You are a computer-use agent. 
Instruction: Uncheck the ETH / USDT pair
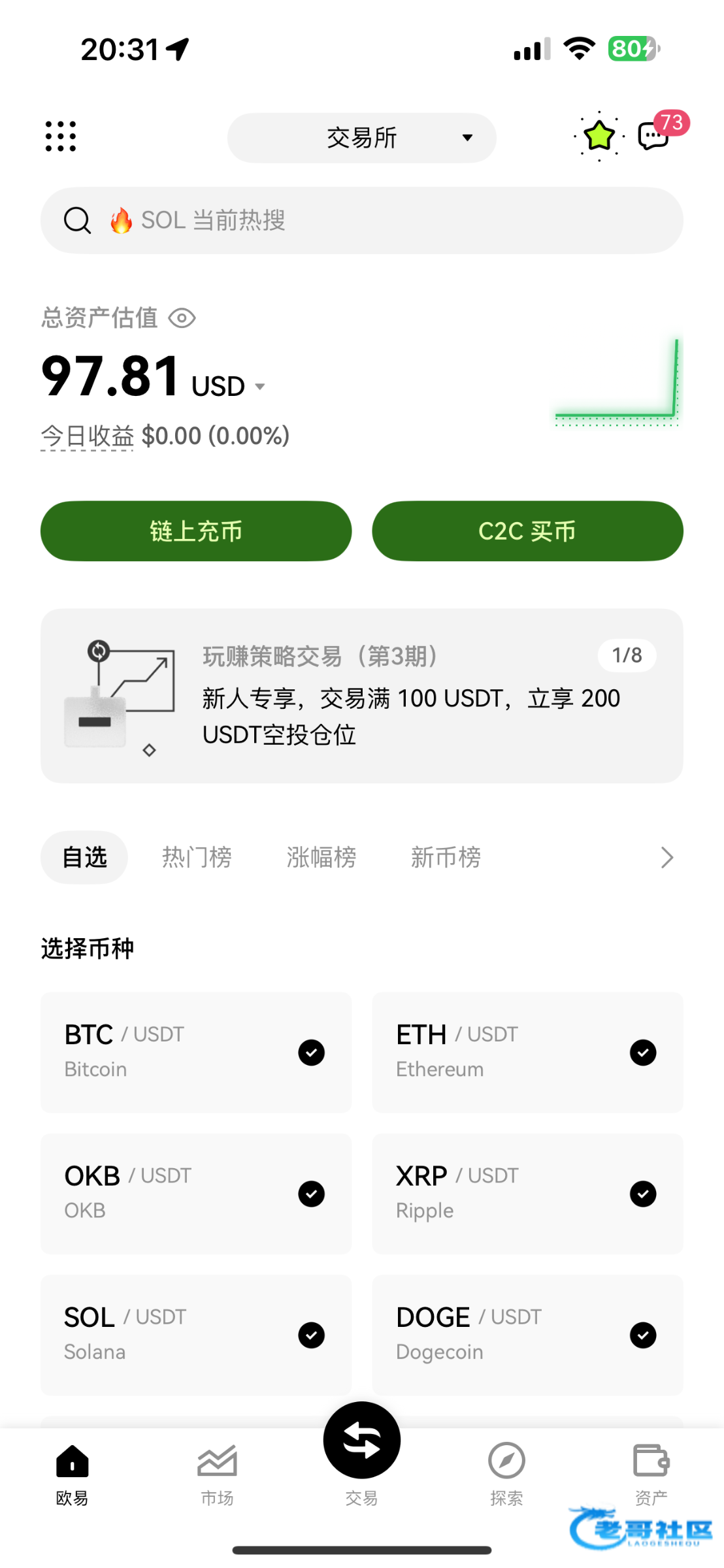click(x=643, y=1053)
